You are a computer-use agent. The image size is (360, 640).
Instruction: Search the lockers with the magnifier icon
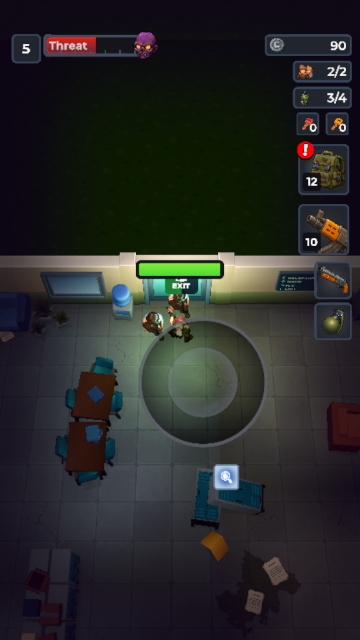[227, 476]
